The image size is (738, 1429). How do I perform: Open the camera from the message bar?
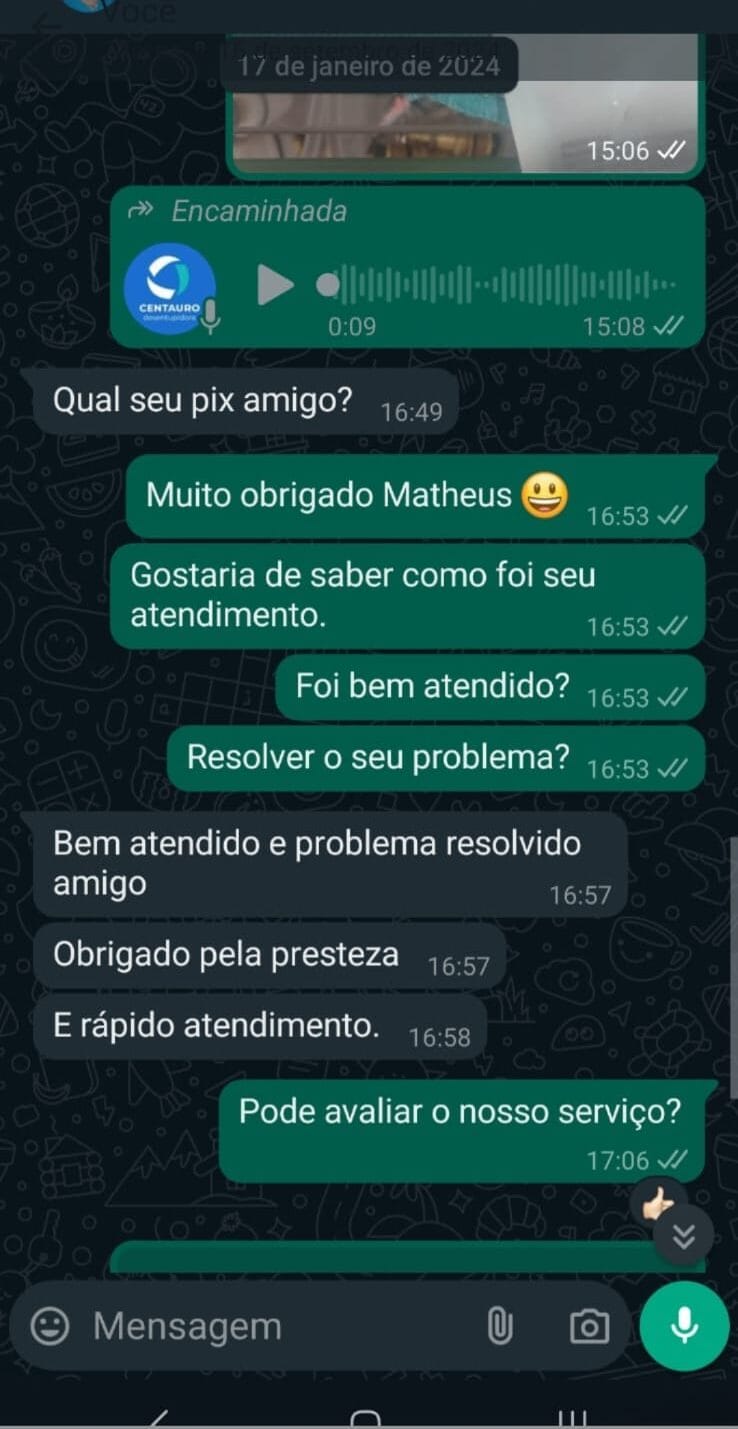click(x=589, y=1326)
